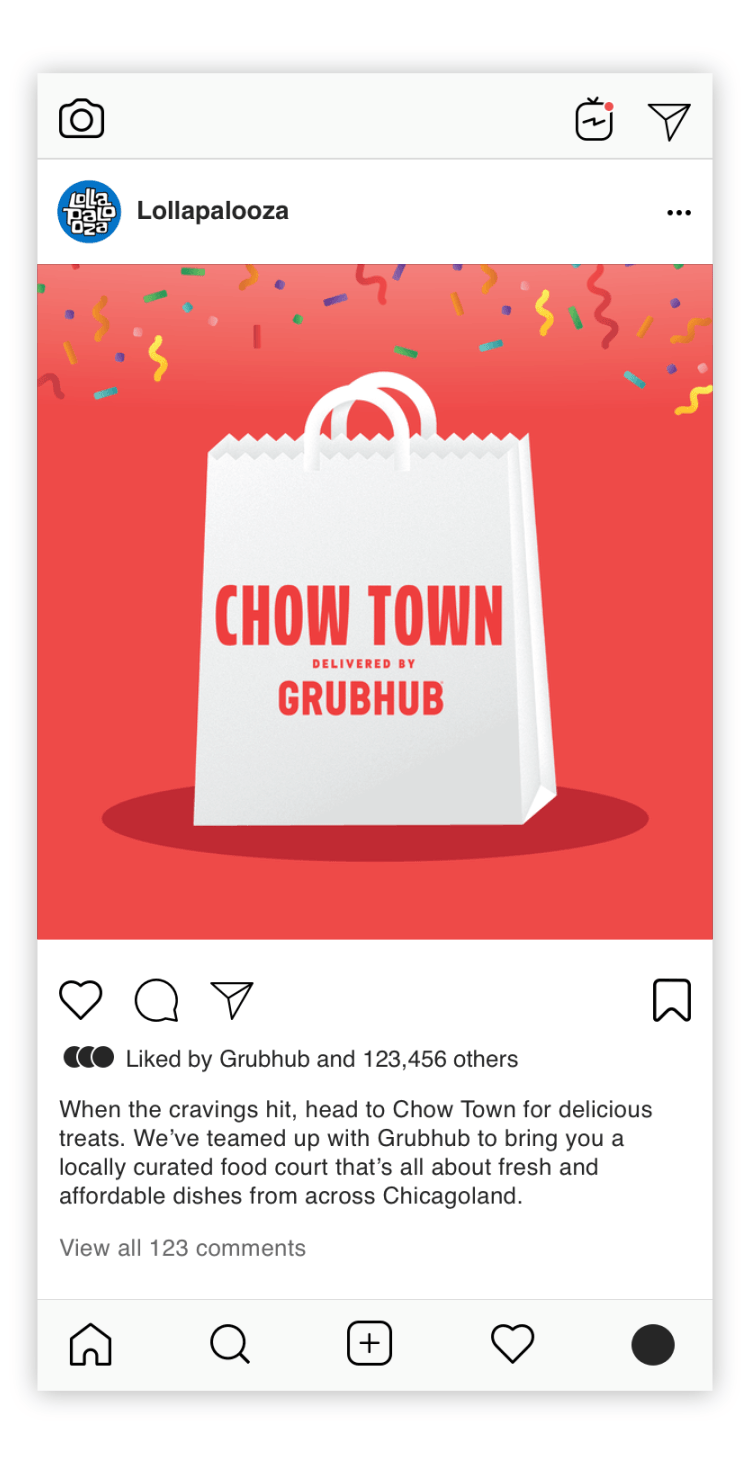Viewport: 750px width, 1464px height.
Task: Open Lollapalooza username link
Action: pyautogui.click(x=212, y=211)
